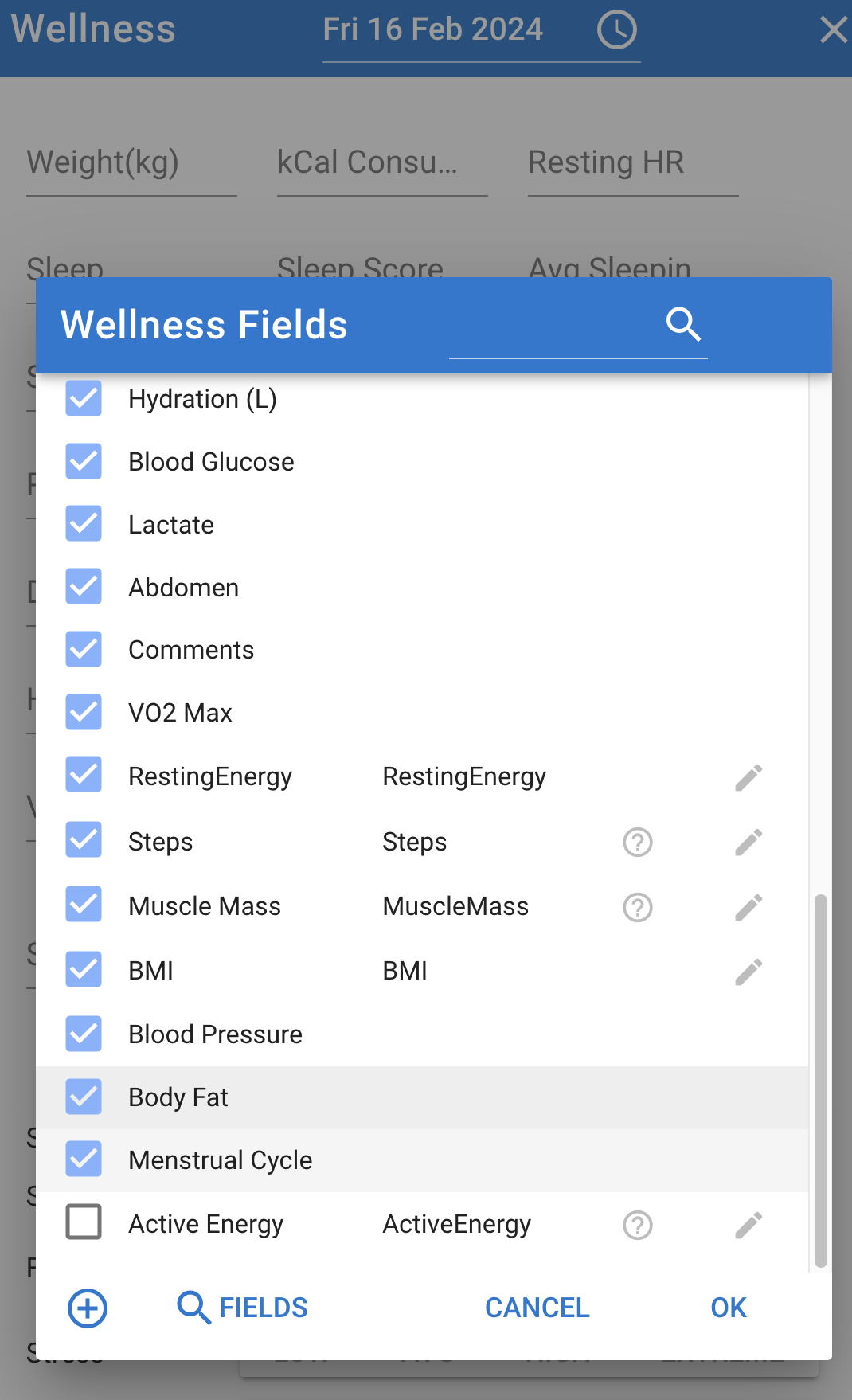Viewport: 852px width, 1400px height.
Task: Deselect the Body Fat checkbox
Action: click(84, 1097)
